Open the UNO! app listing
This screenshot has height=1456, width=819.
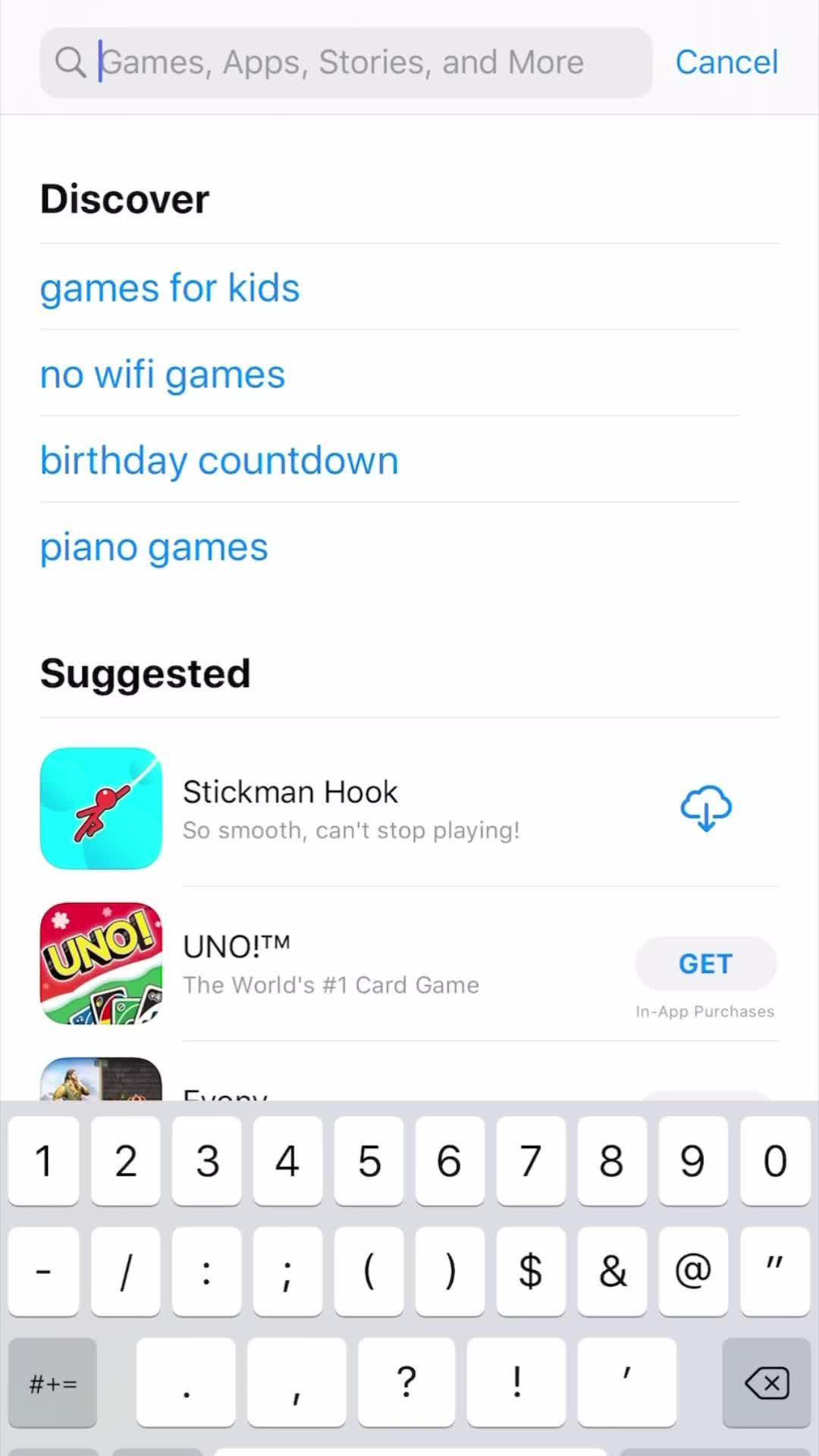click(331, 963)
